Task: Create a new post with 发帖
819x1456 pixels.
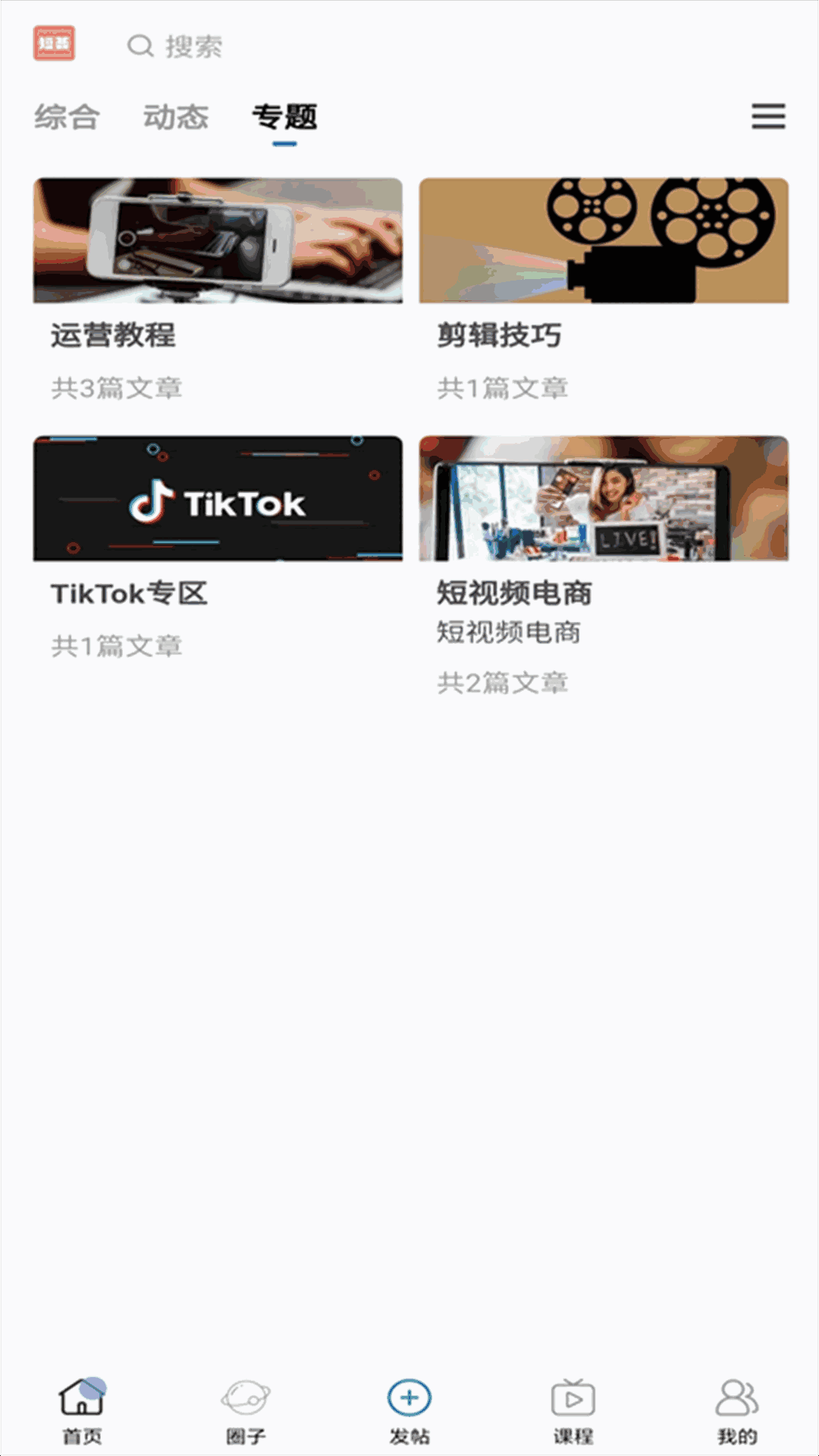Action: pos(409,1412)
